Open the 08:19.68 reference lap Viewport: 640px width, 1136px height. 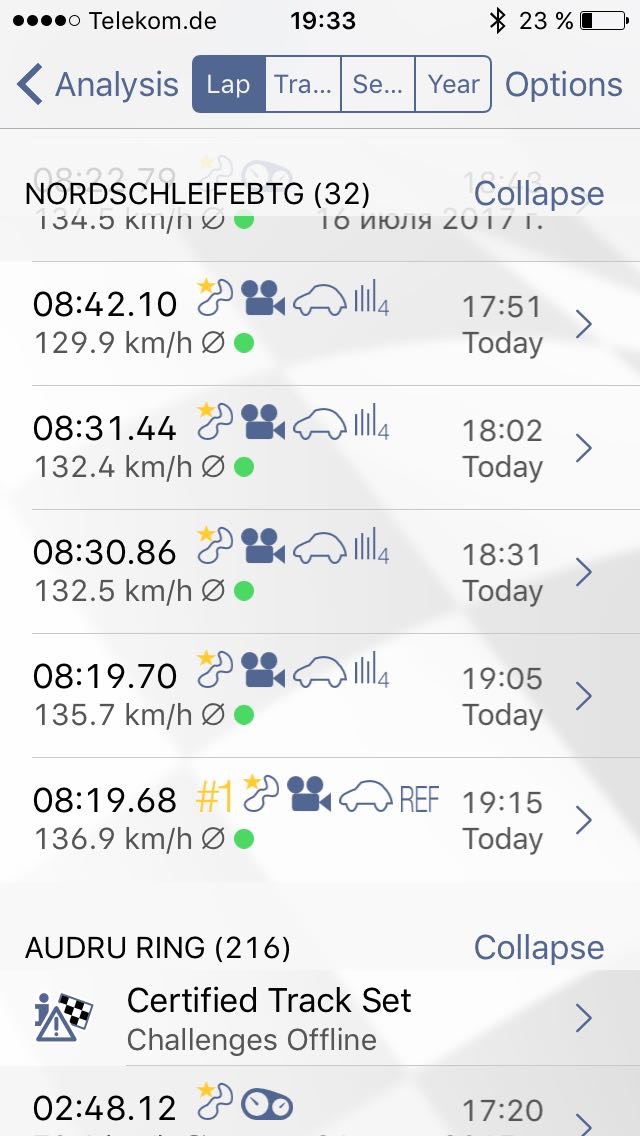[x=320, y=819]
